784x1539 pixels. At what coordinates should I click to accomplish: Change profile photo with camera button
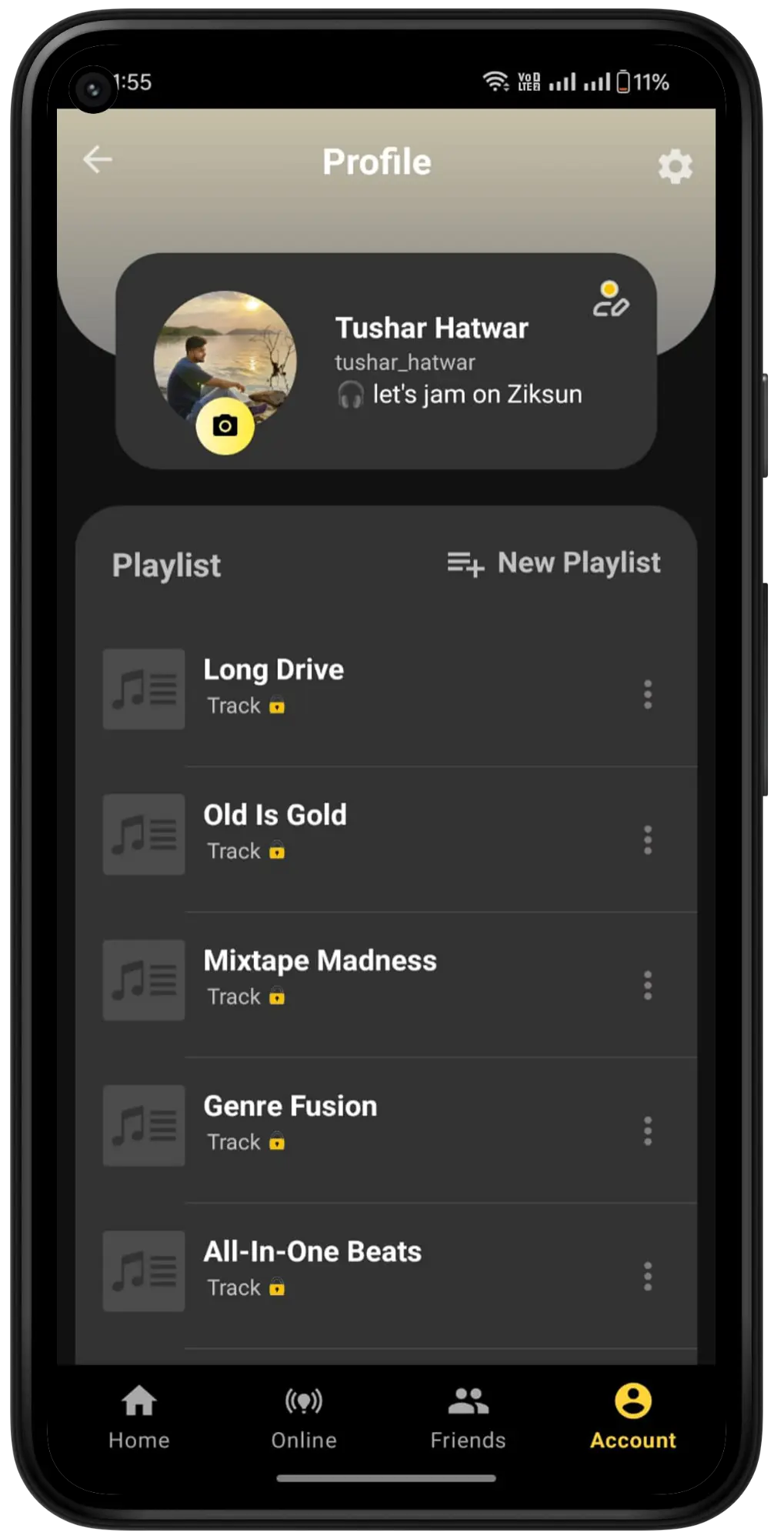pos(225,426)
